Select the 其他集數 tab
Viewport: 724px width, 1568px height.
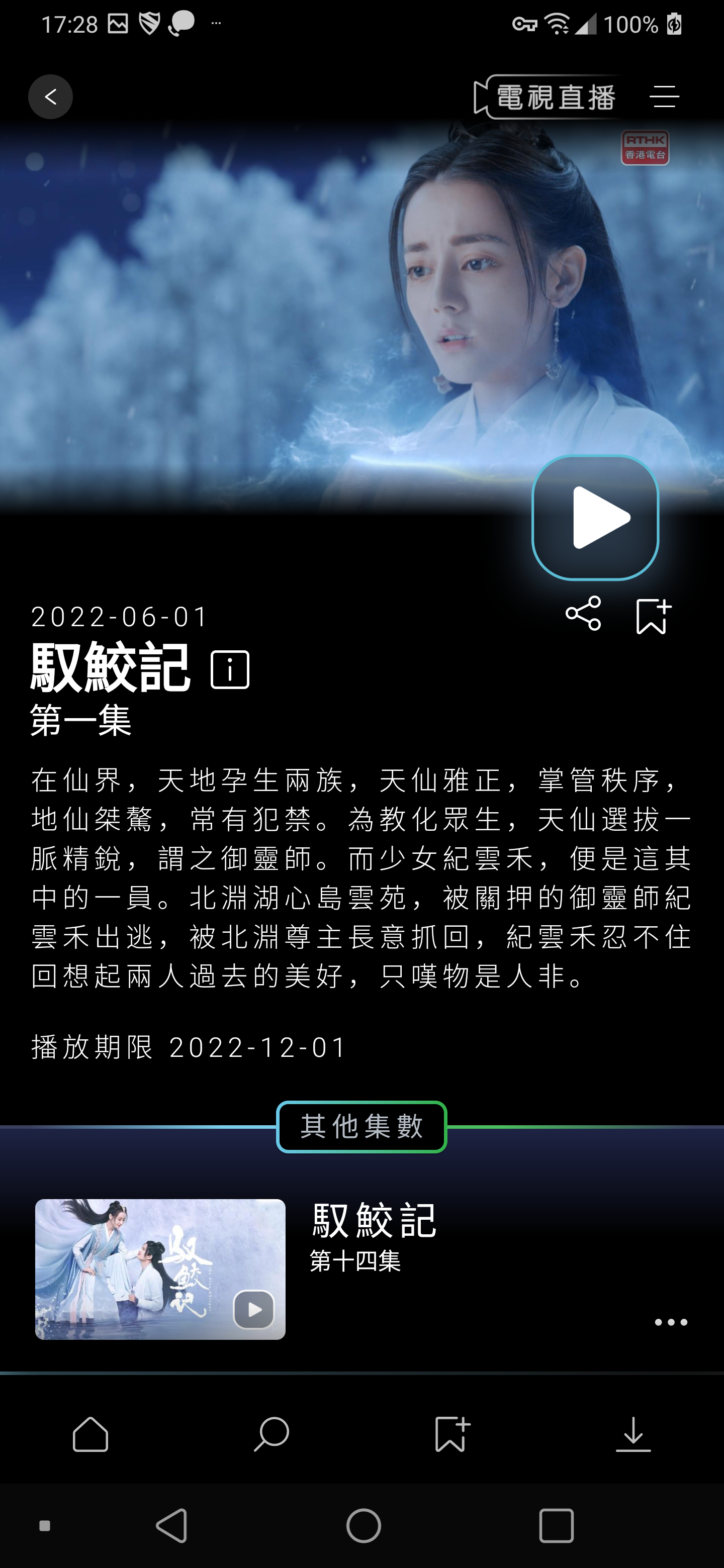(361, 1127)
